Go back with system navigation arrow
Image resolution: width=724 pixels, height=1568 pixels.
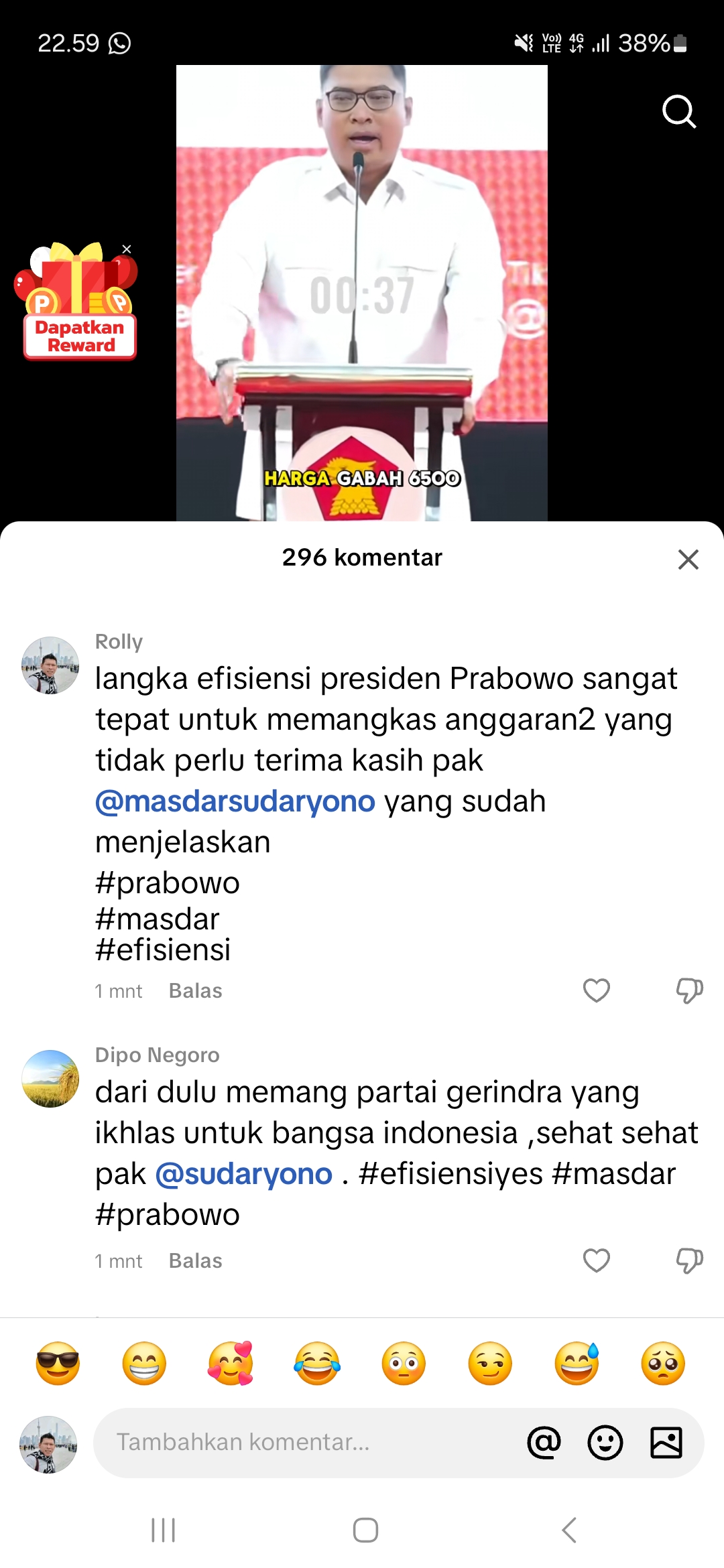[x=569, y=1530]
